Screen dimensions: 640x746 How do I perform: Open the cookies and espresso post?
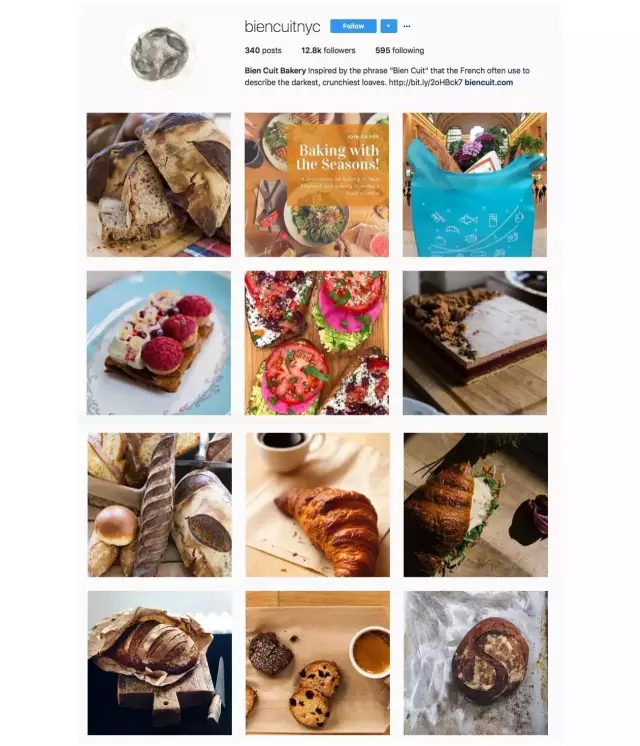pyautogui.click(x=317, y=663)
